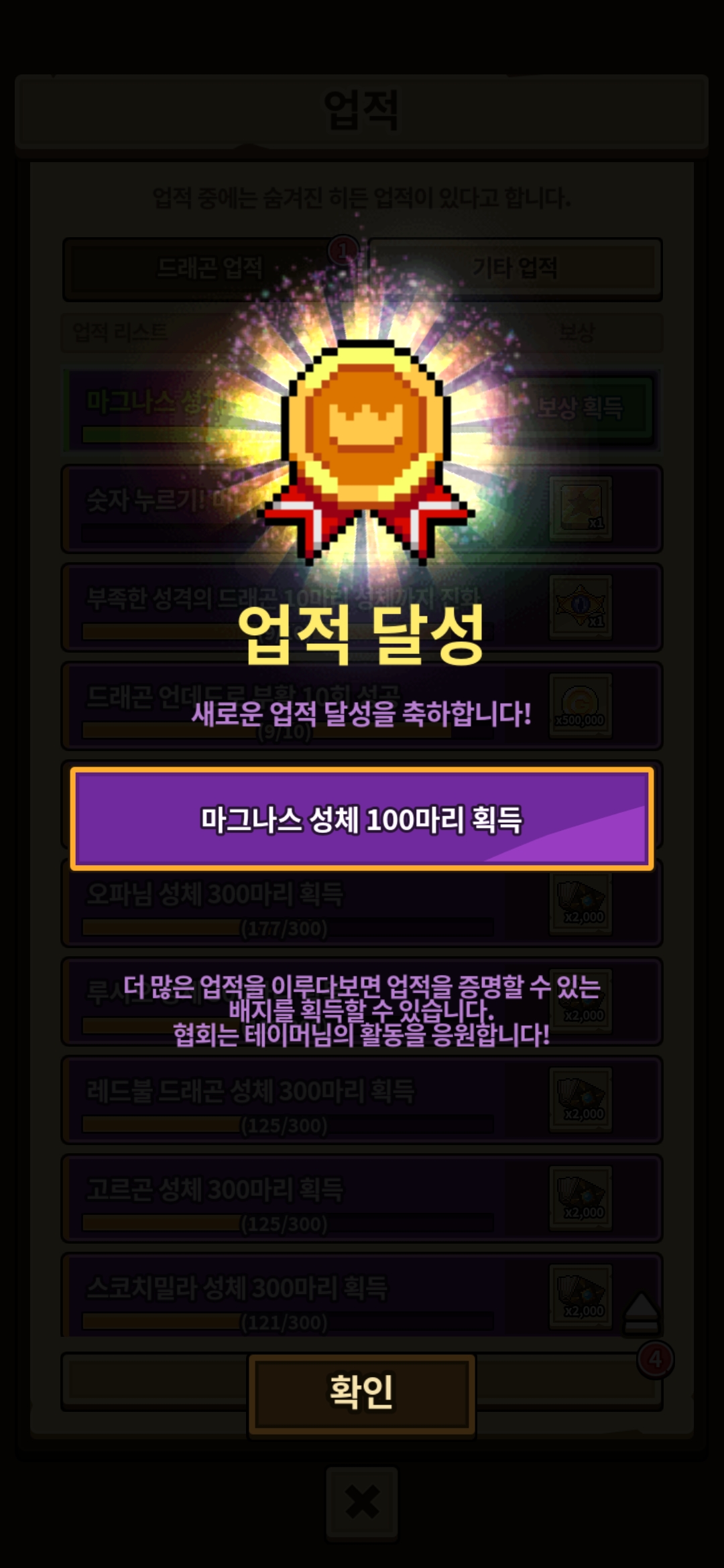Close the achievements window with X
This screenshot has width=724, height=1568.
pyautogui.click(x=362, y=1502)
